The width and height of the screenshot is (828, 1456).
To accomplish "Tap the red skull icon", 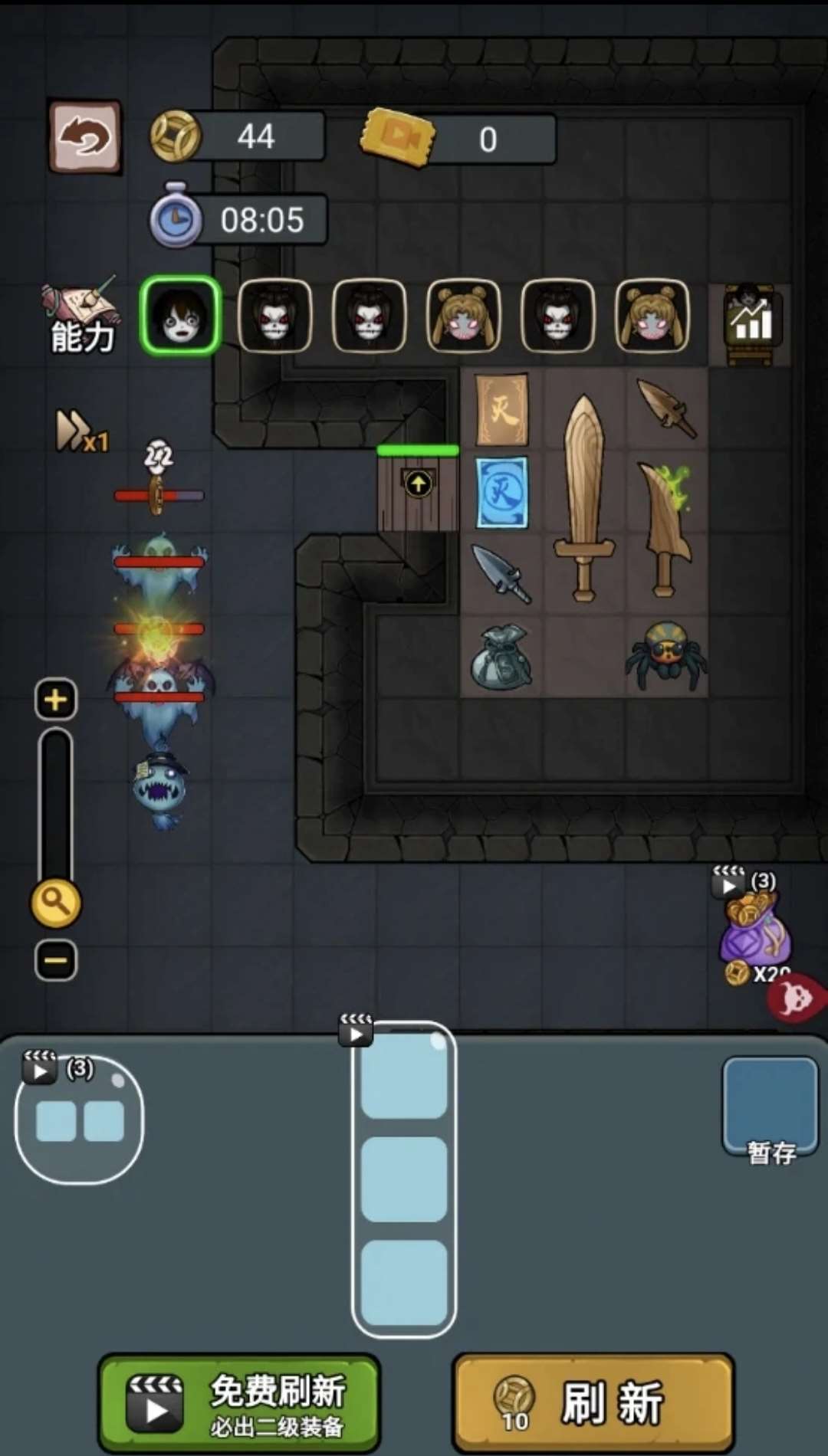I will [797, 999].
